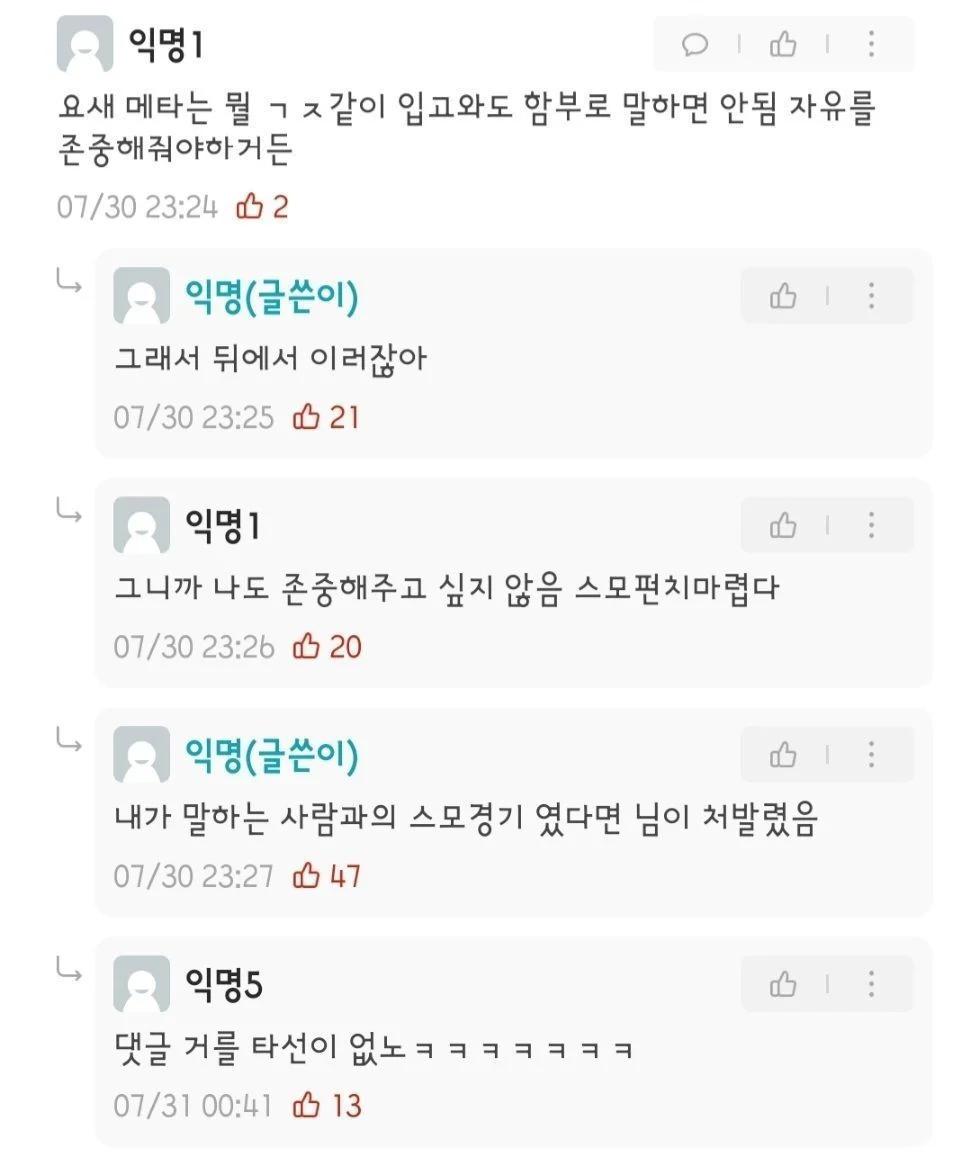Reply to 익명1's comment about 요새 메타

(695, 45)
